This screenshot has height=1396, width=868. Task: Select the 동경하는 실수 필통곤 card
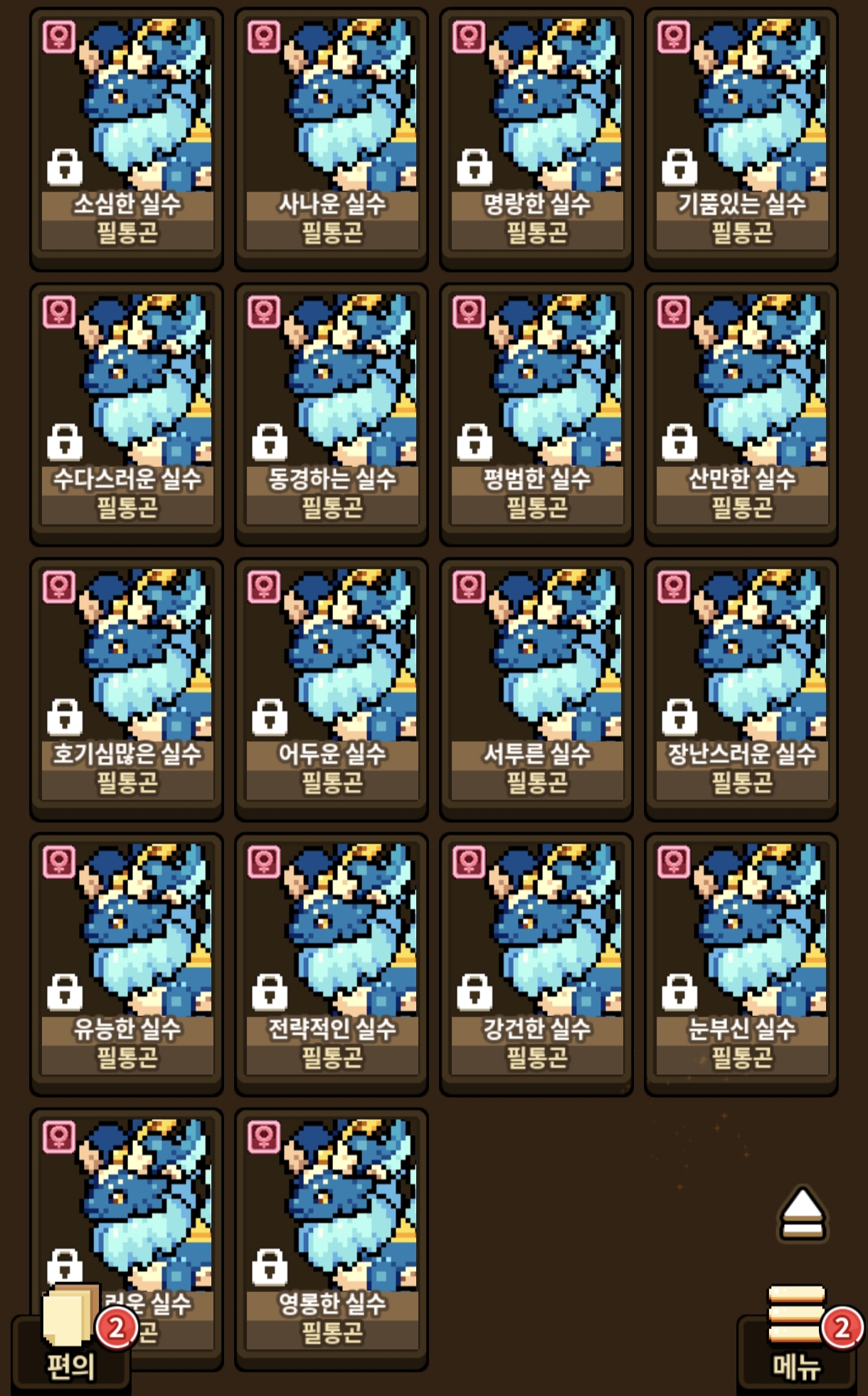click(x=332, y=414)
